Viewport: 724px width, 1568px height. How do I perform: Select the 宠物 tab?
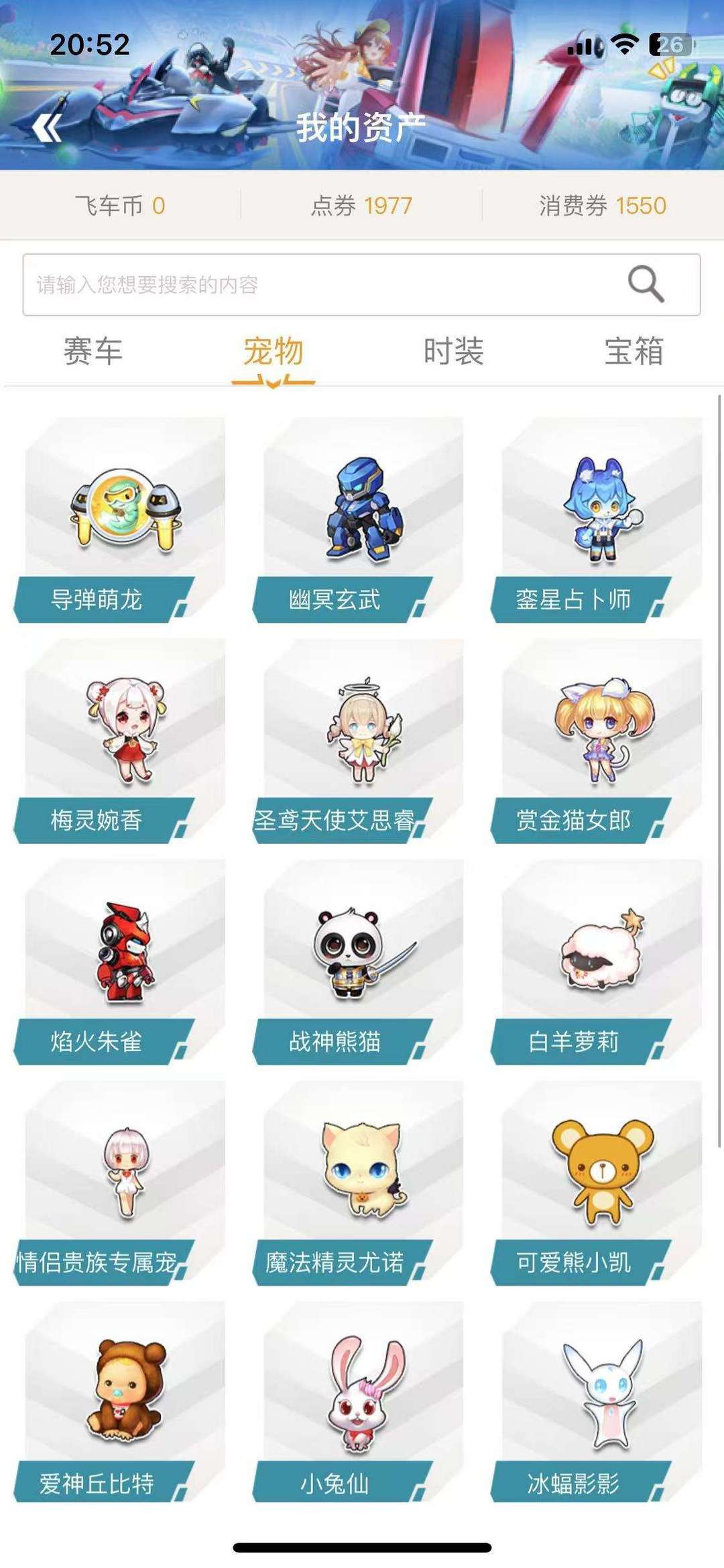click(x=274, y=351)
